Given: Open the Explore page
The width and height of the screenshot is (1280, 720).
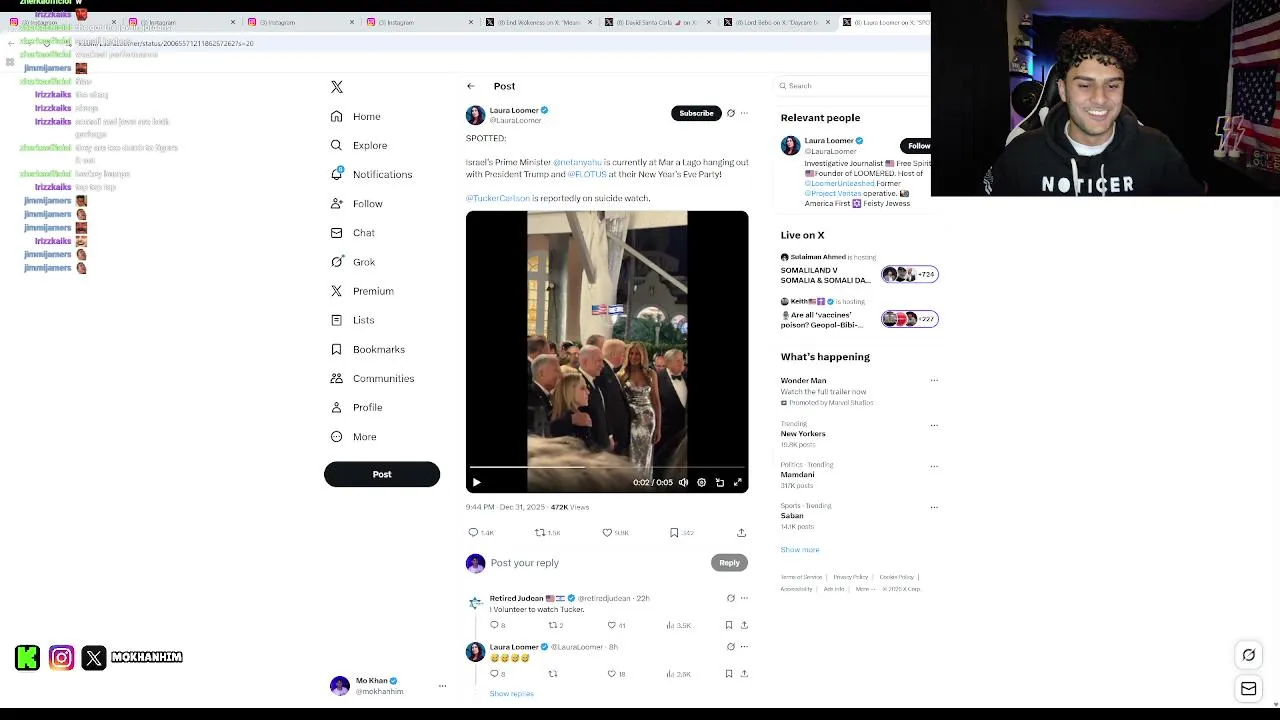Looking at the screenshot, I should coord(369,146).
